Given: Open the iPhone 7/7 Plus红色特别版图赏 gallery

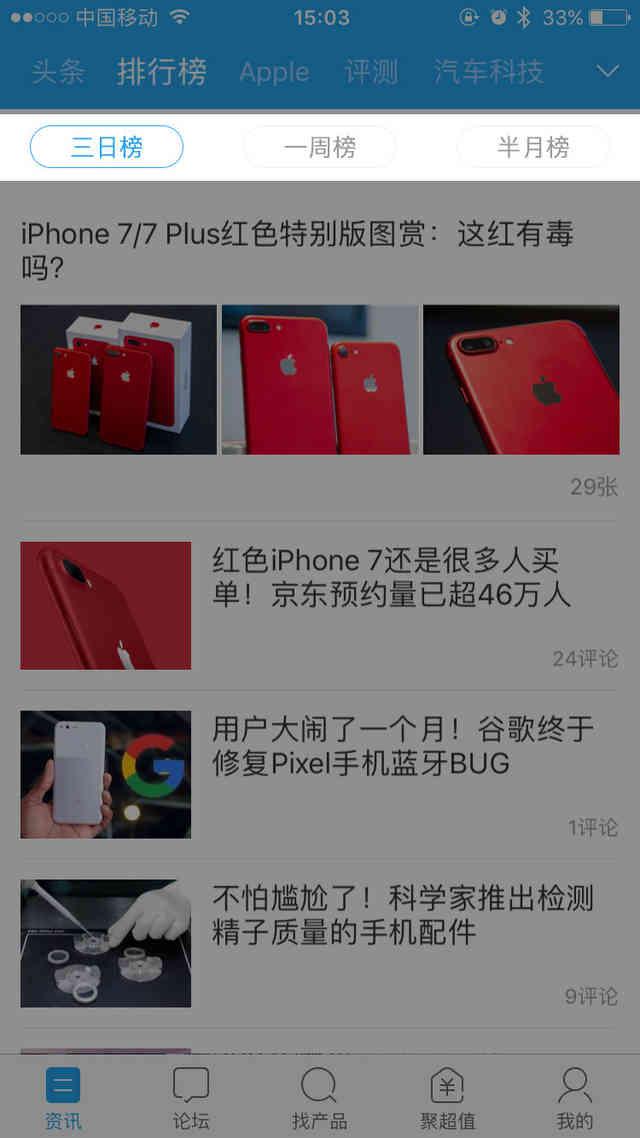Looking at the screenshot, I should pos(320,359).
